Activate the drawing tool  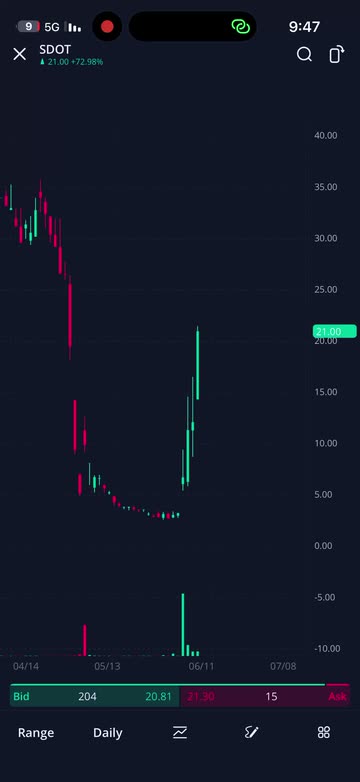252,732
